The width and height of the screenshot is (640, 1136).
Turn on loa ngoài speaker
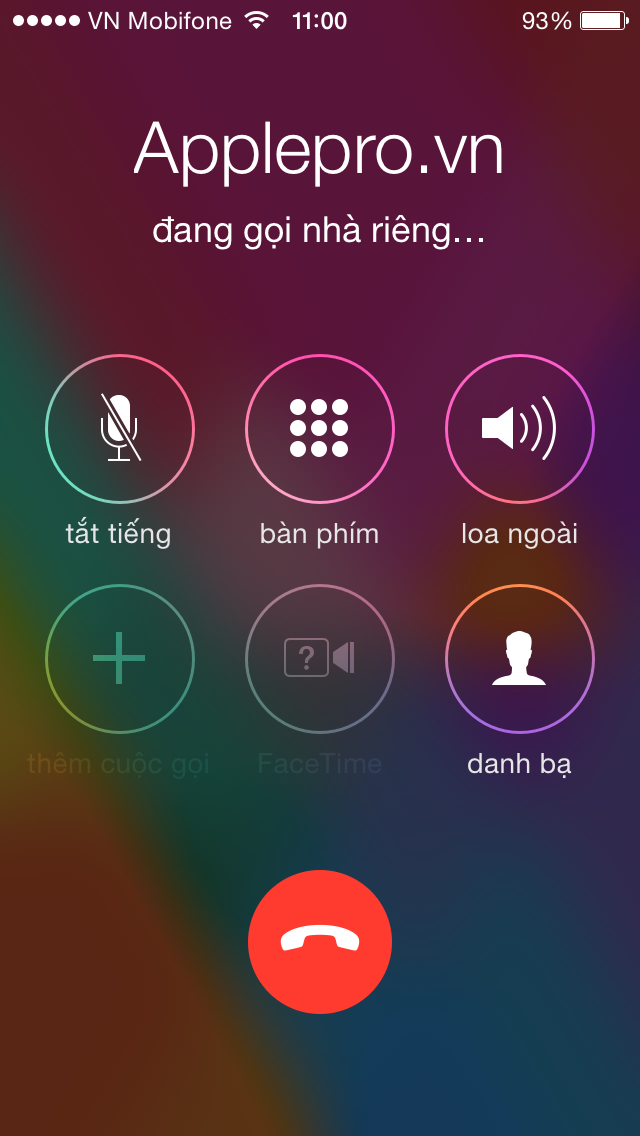pos(519,429)
